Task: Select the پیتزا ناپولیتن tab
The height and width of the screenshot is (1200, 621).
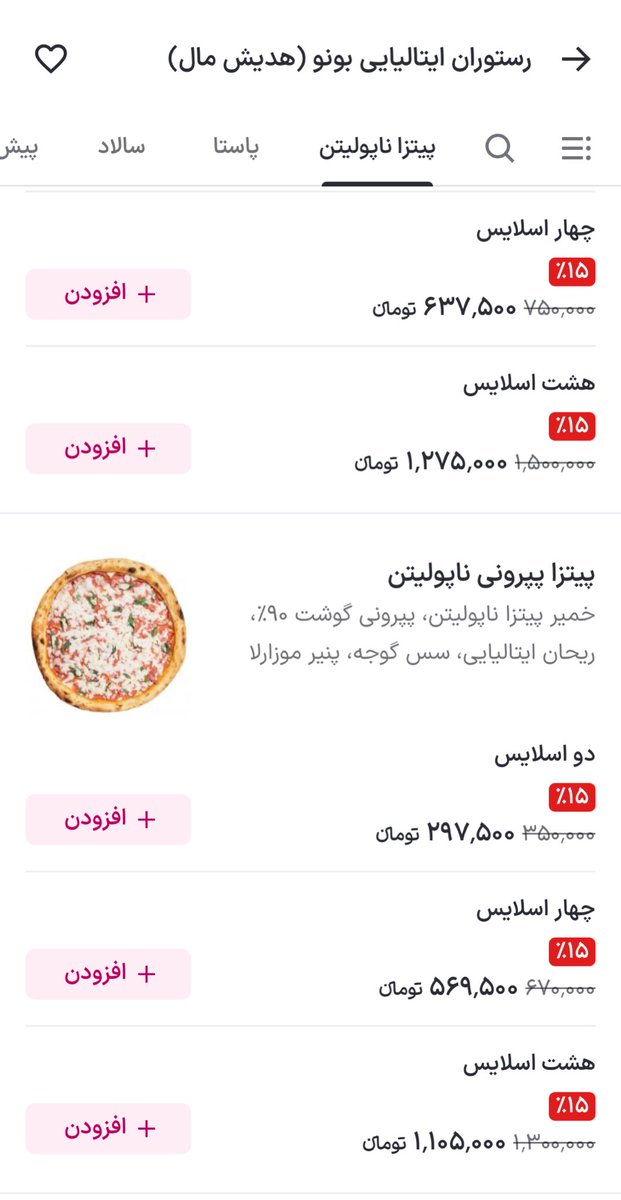Action: pos(377,149)
